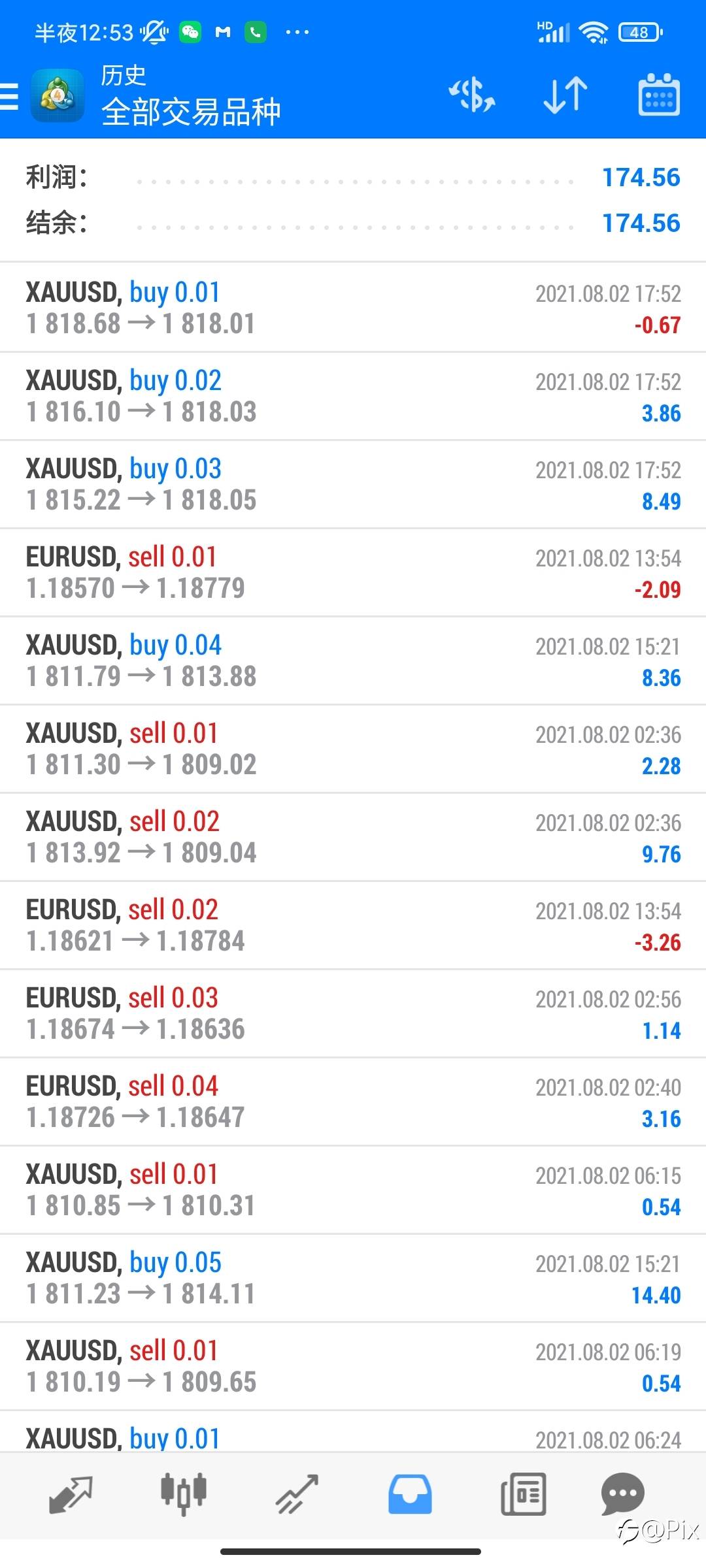706x1568 pixels.
Task: Open the calendar date range picker
Action: [659, 95]
